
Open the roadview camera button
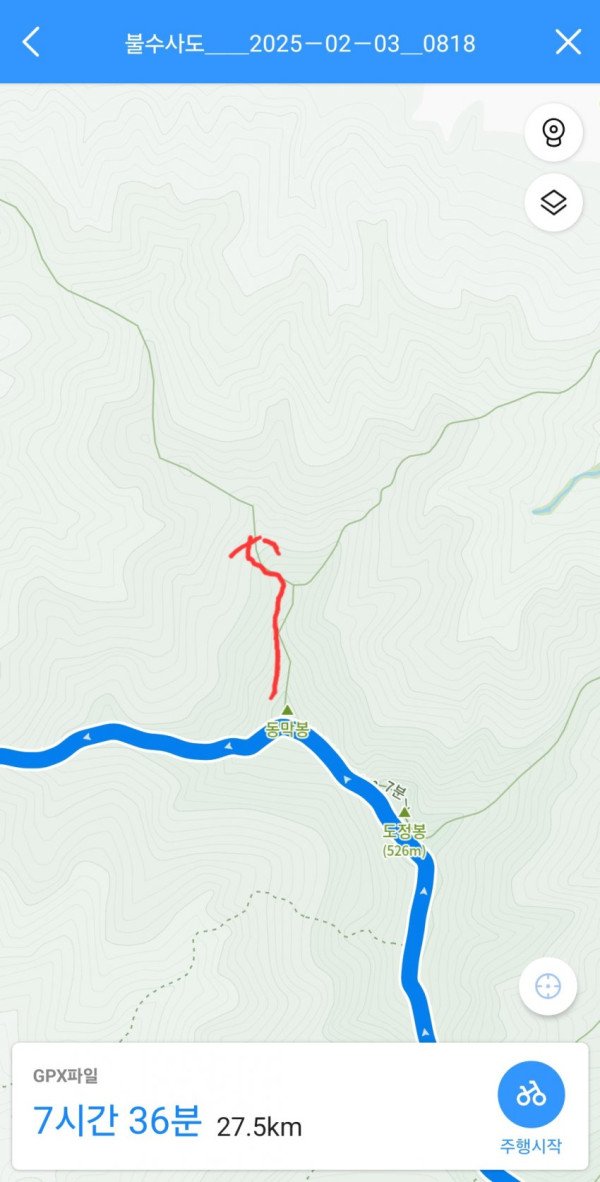(553, 133)
